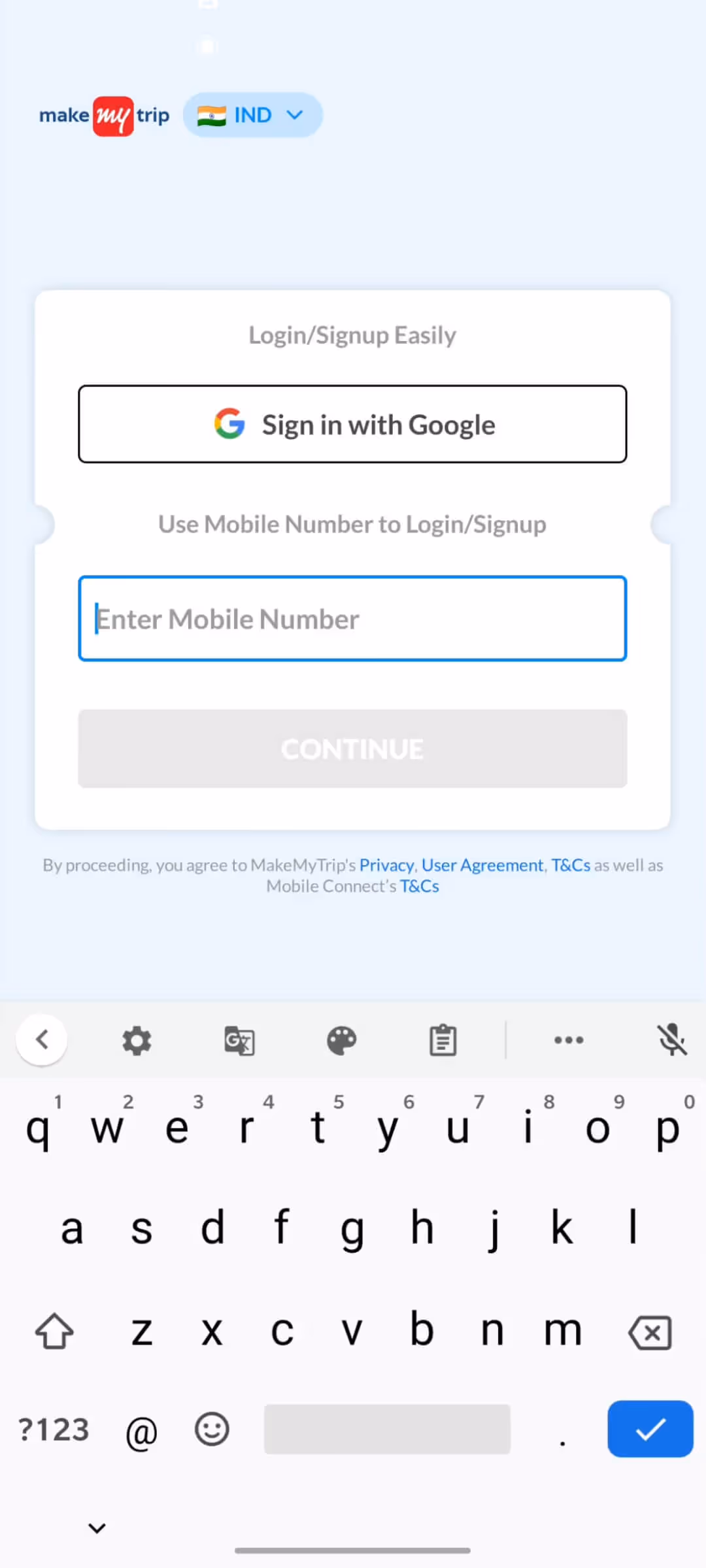Open the User Agreement link

point(482,865)
